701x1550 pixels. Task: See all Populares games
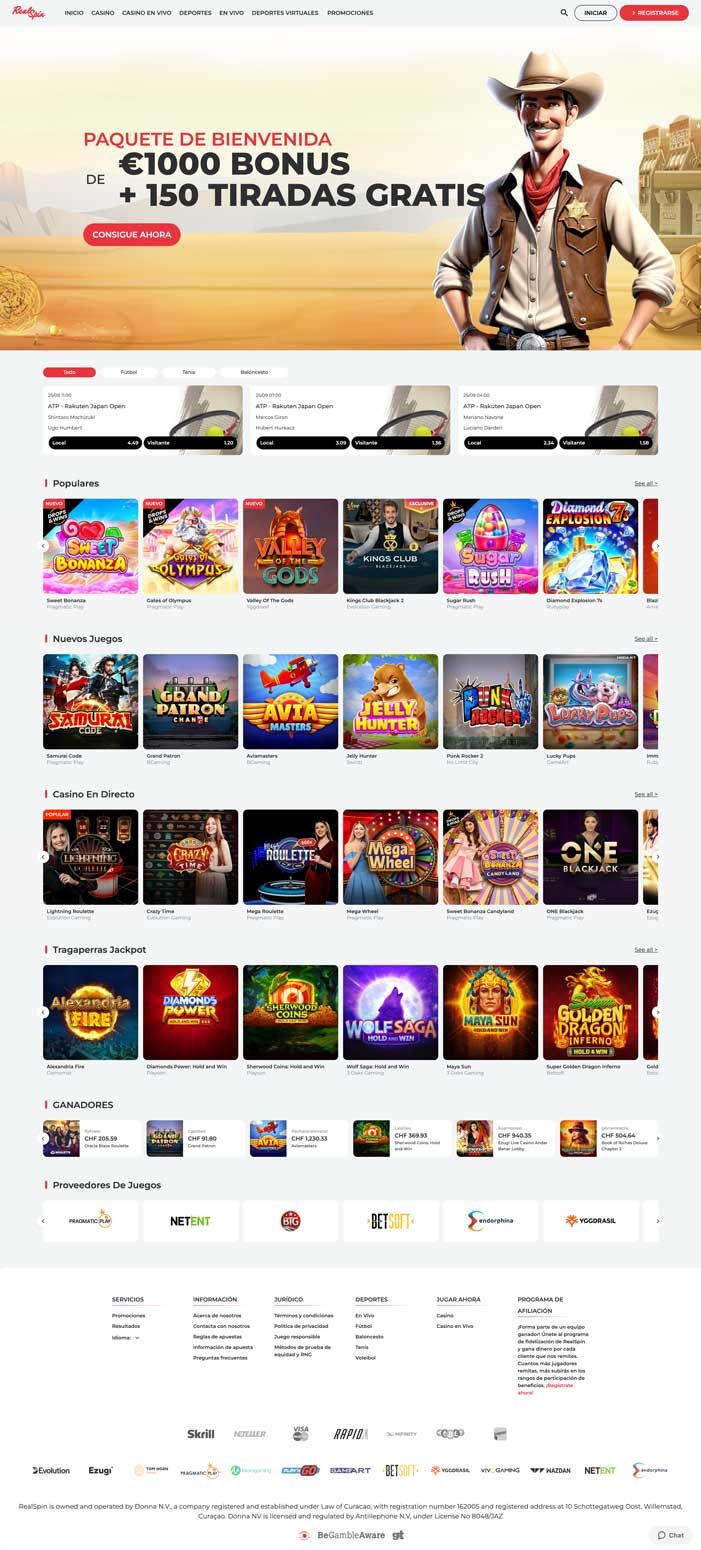coord(645,483)
